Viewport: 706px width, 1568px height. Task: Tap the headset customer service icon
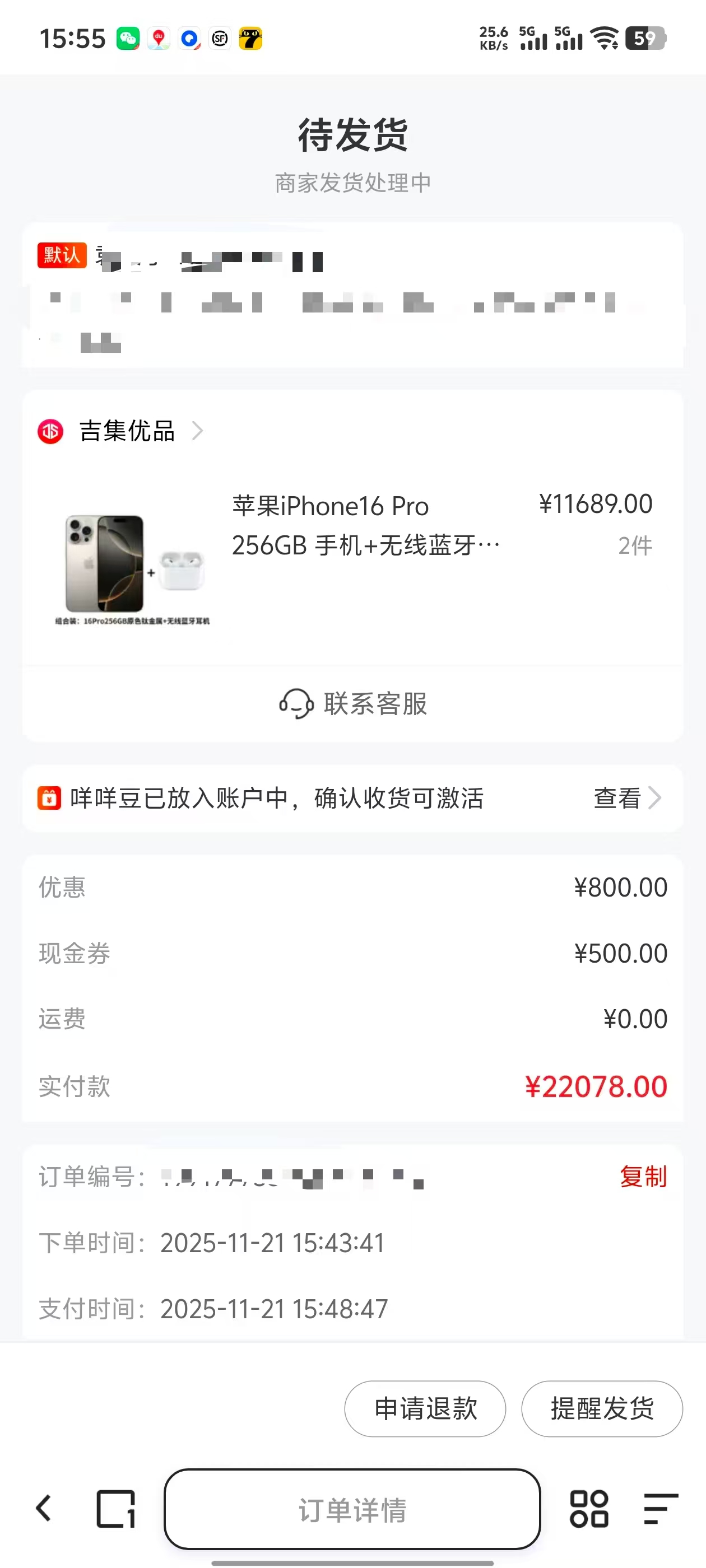(296, 704)
